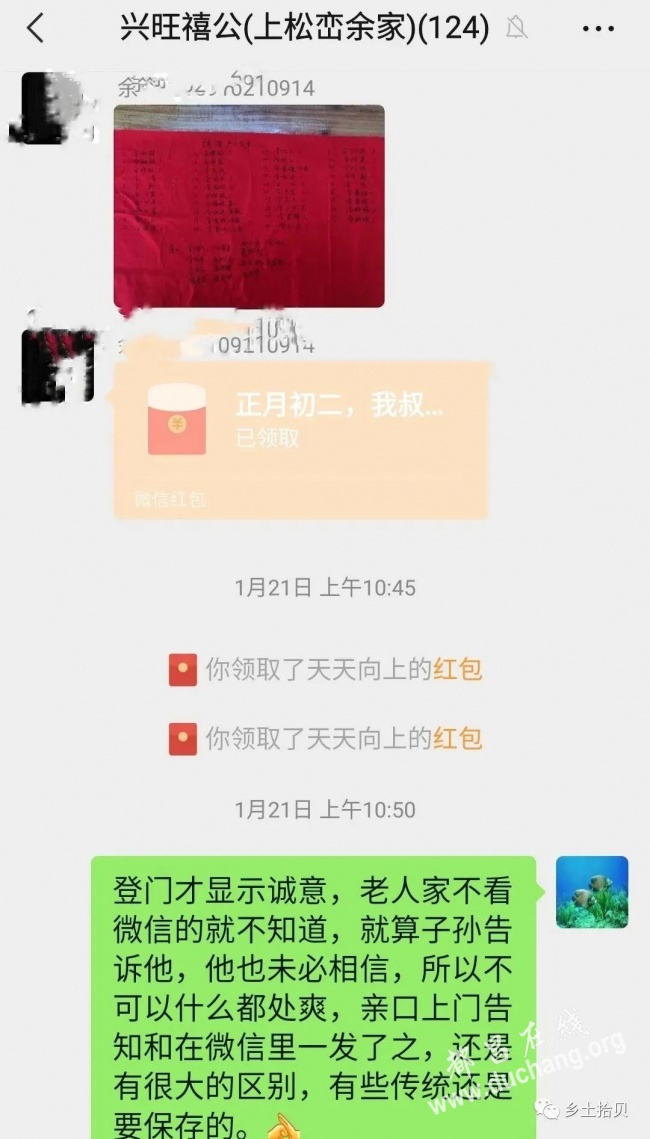
Task: Open the 正月初二 red packet message
Action: pos(301,439)
